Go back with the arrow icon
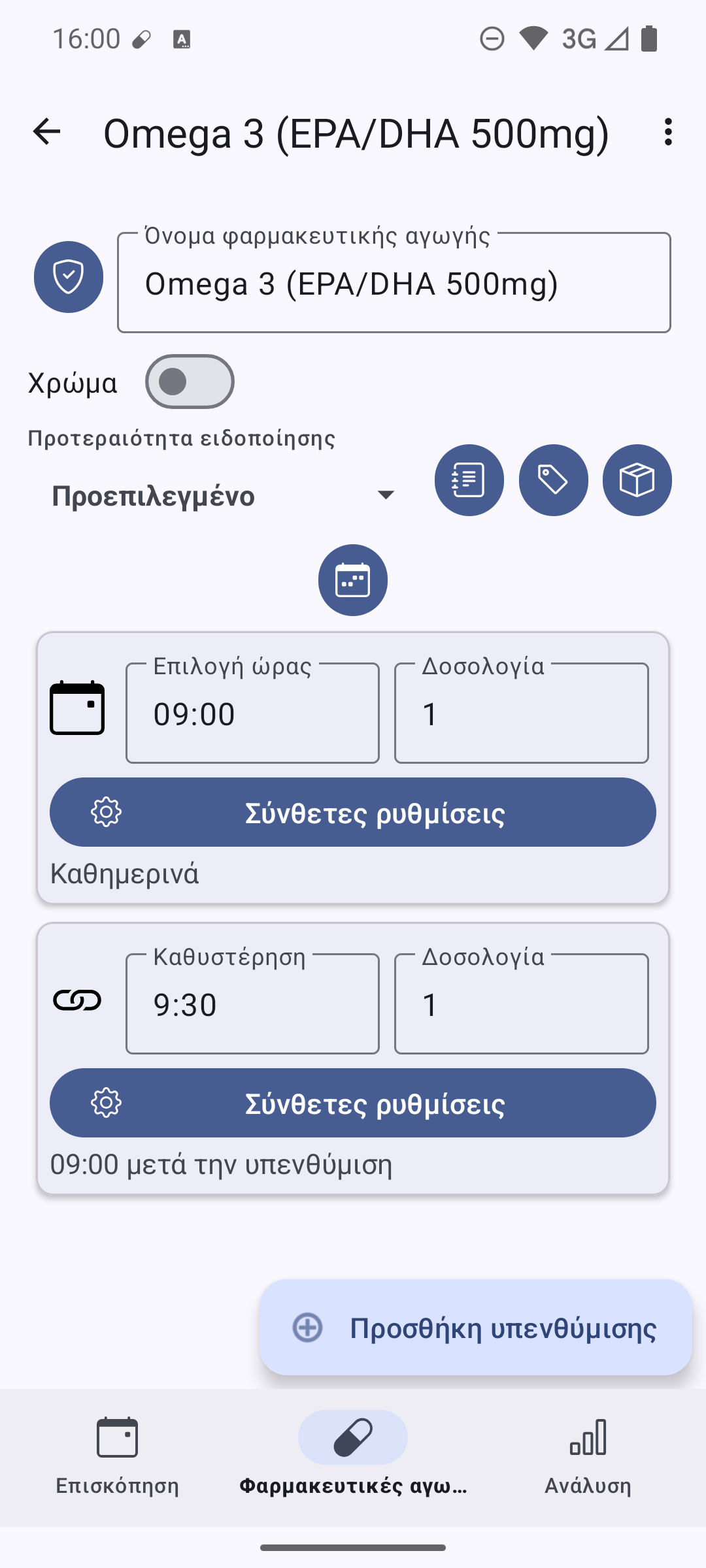The height and width of the screenshot is (1568, 706). [x=46, y=132]
